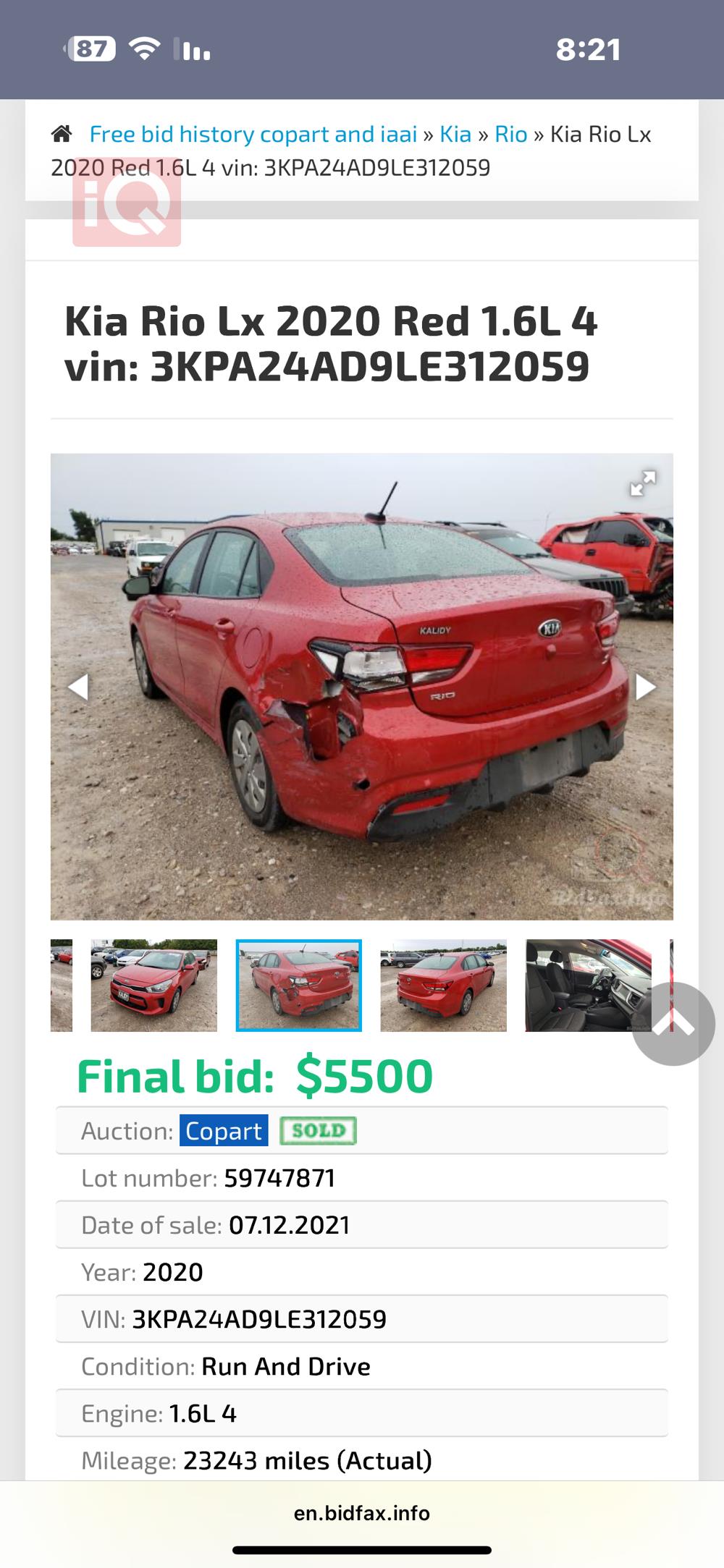Show the previous car photo
The image size is (724, 1568).
click(78, 687)
